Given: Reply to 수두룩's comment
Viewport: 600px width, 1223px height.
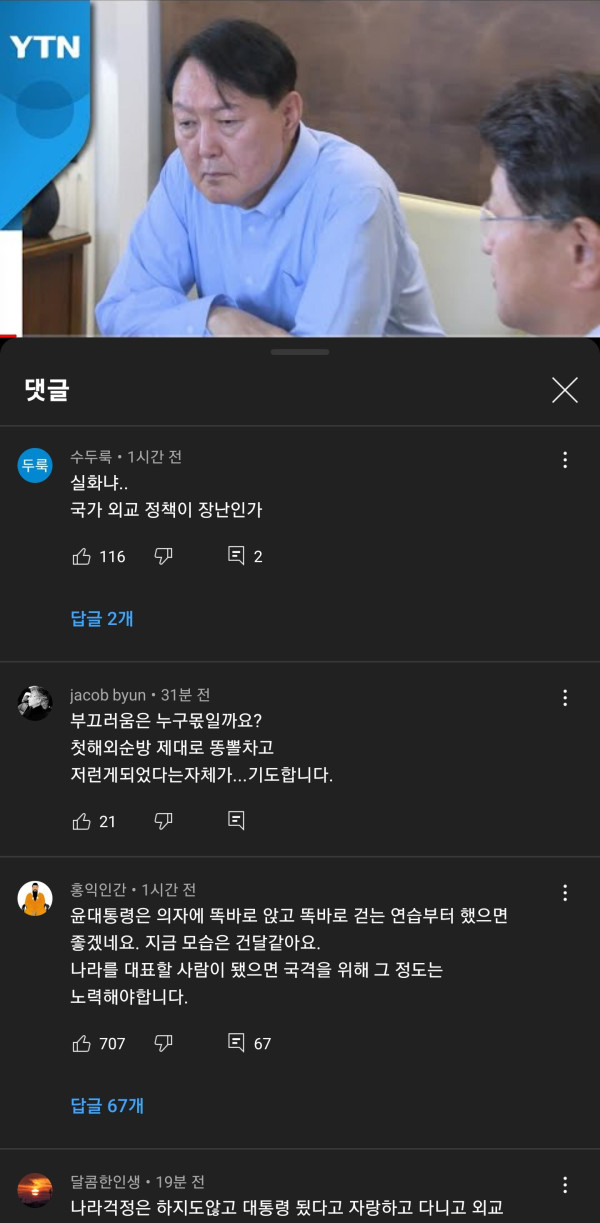Looking at the screenshot, I should pos(237,556).
